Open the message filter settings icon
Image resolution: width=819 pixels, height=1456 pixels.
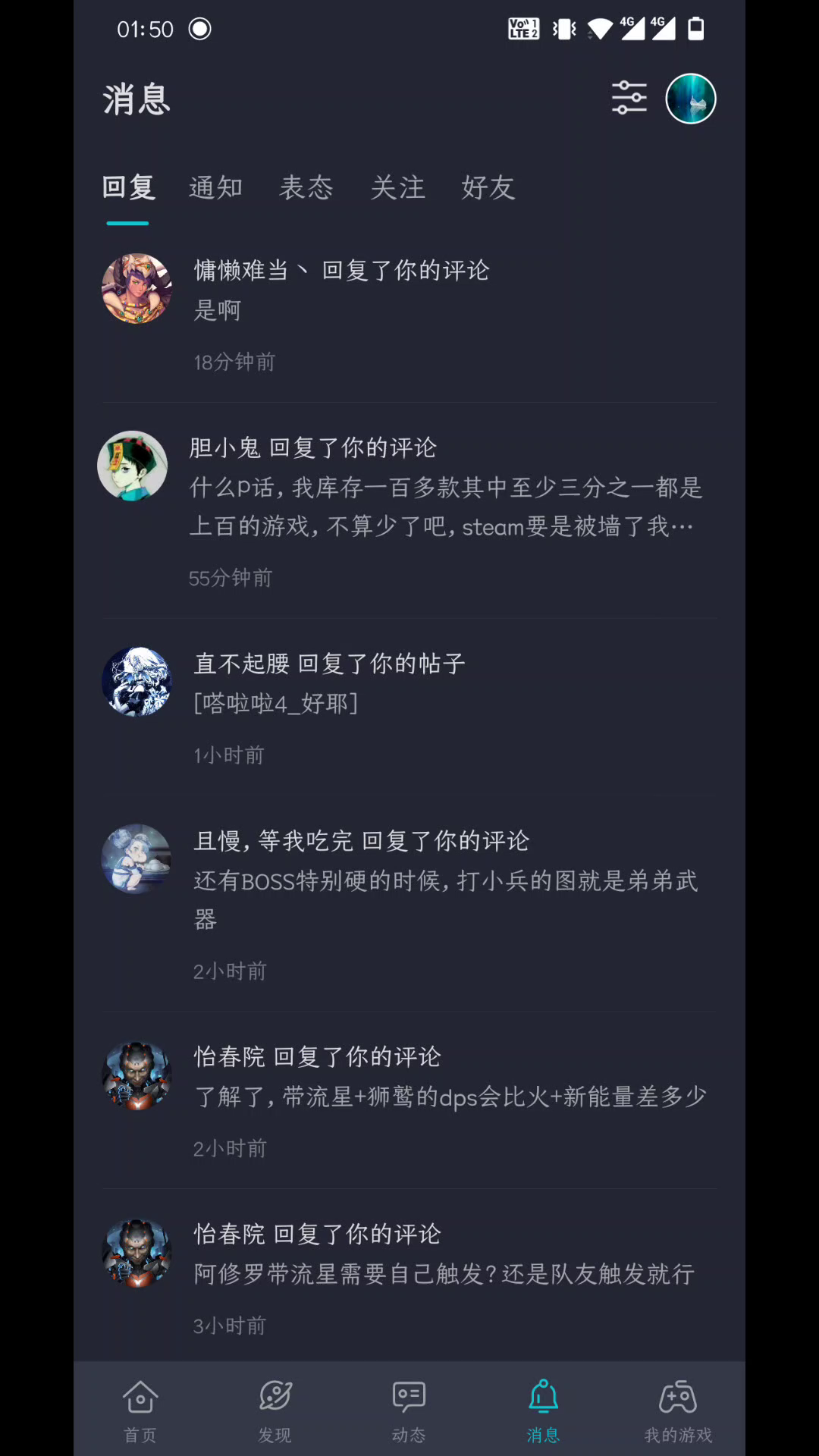(629, 99)
